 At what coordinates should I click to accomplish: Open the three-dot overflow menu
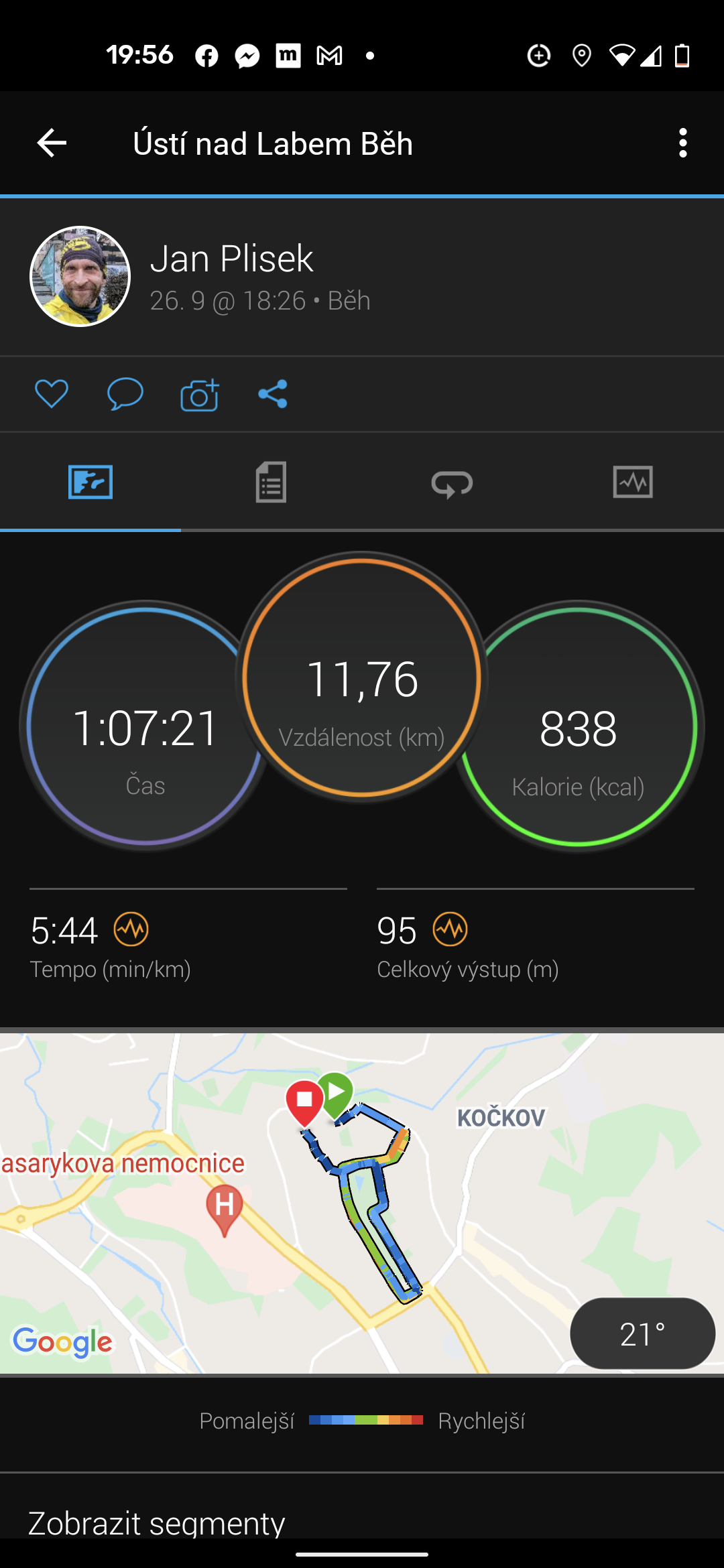click(682, 143)
